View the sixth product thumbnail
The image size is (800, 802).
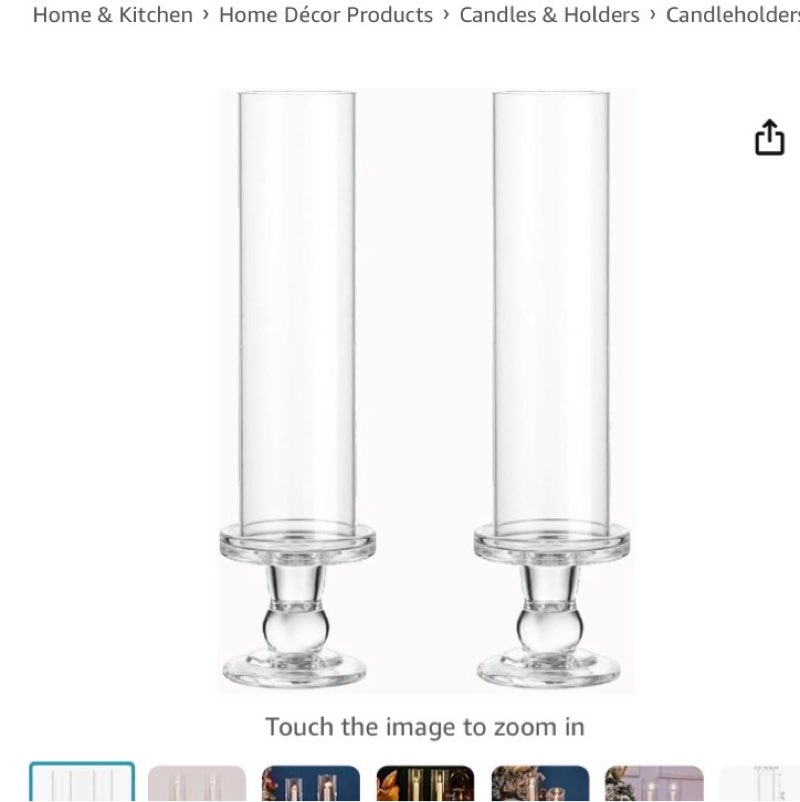pyautogui.click(x=654, y=784)
